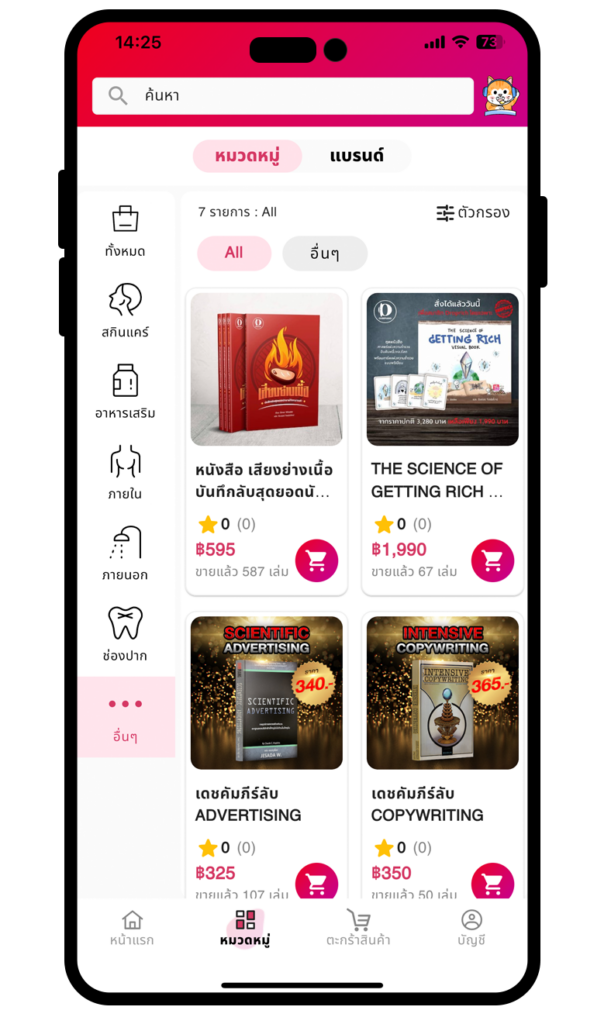Select the หมวดหมู่ segment at top

[247, 156]
